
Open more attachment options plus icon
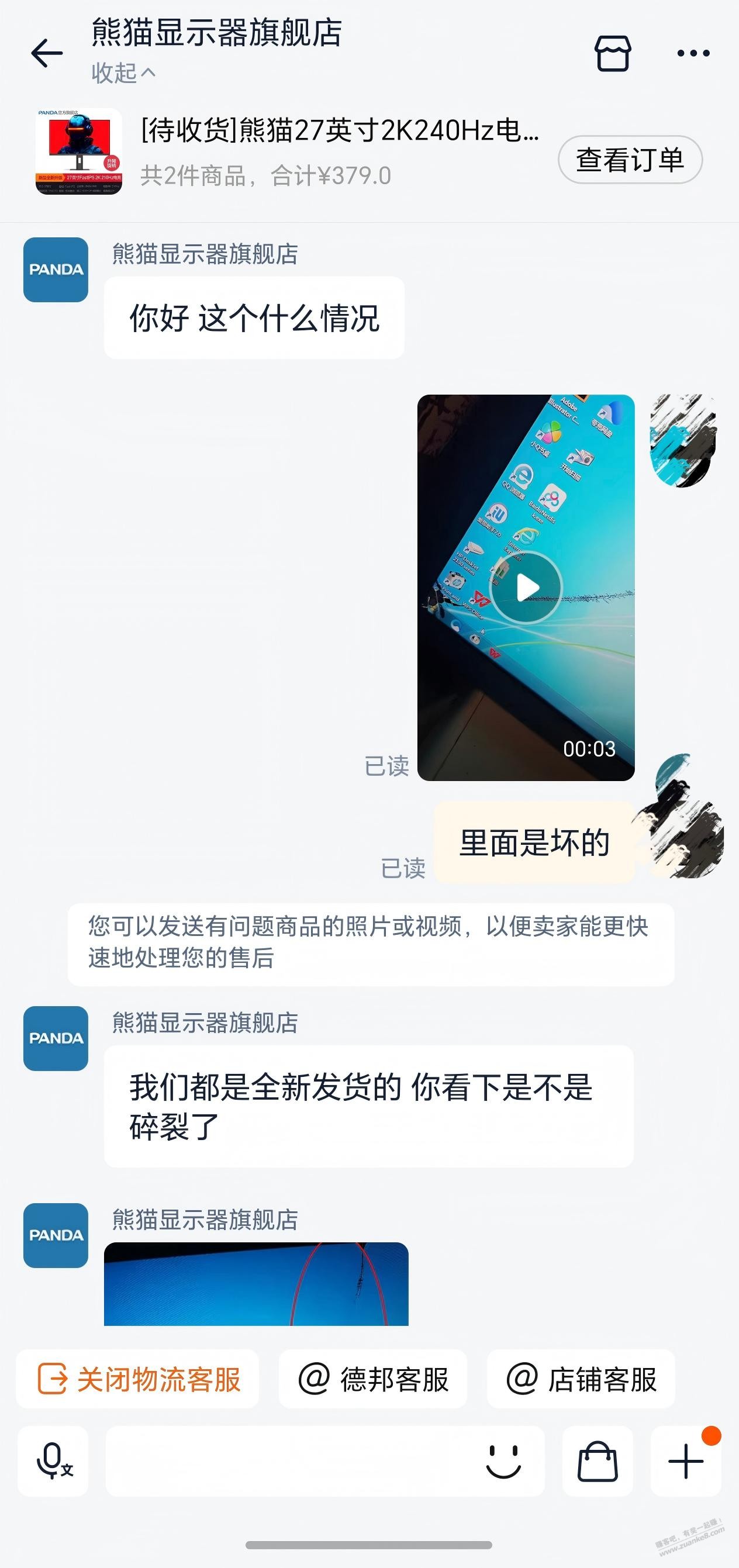pyautogui.click(x=685, y=1461)
